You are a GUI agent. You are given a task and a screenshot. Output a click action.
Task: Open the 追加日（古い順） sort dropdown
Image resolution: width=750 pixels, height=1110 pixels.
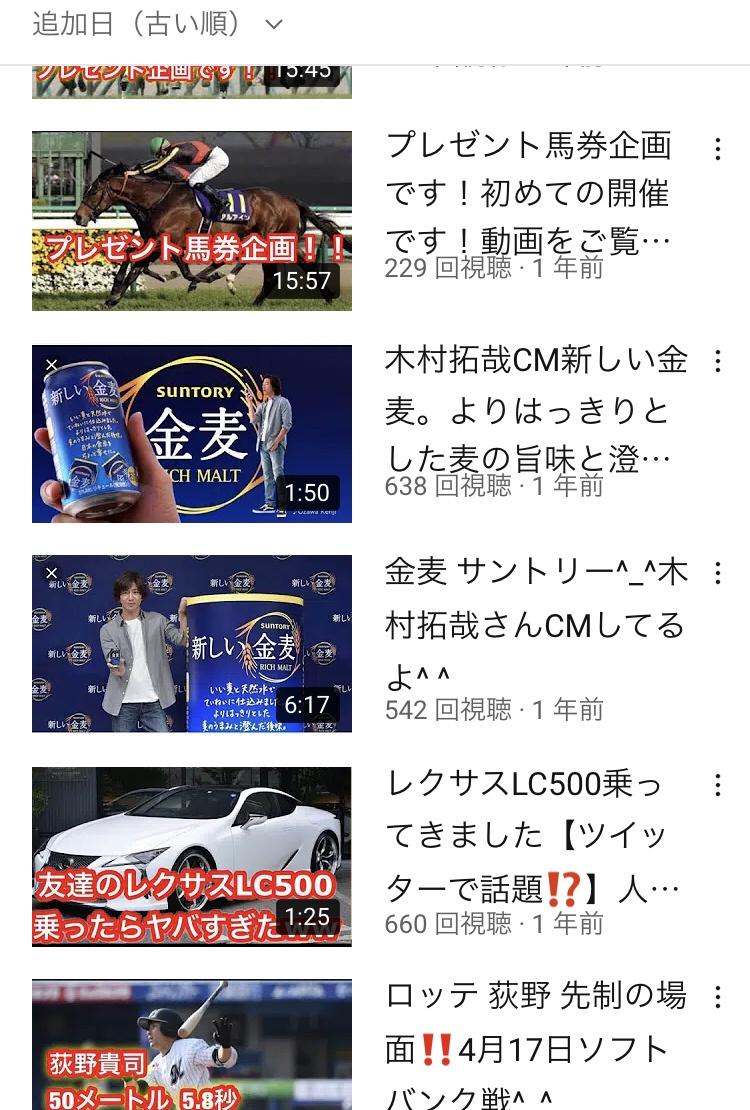pyautogui.click(x=158, y=25)
